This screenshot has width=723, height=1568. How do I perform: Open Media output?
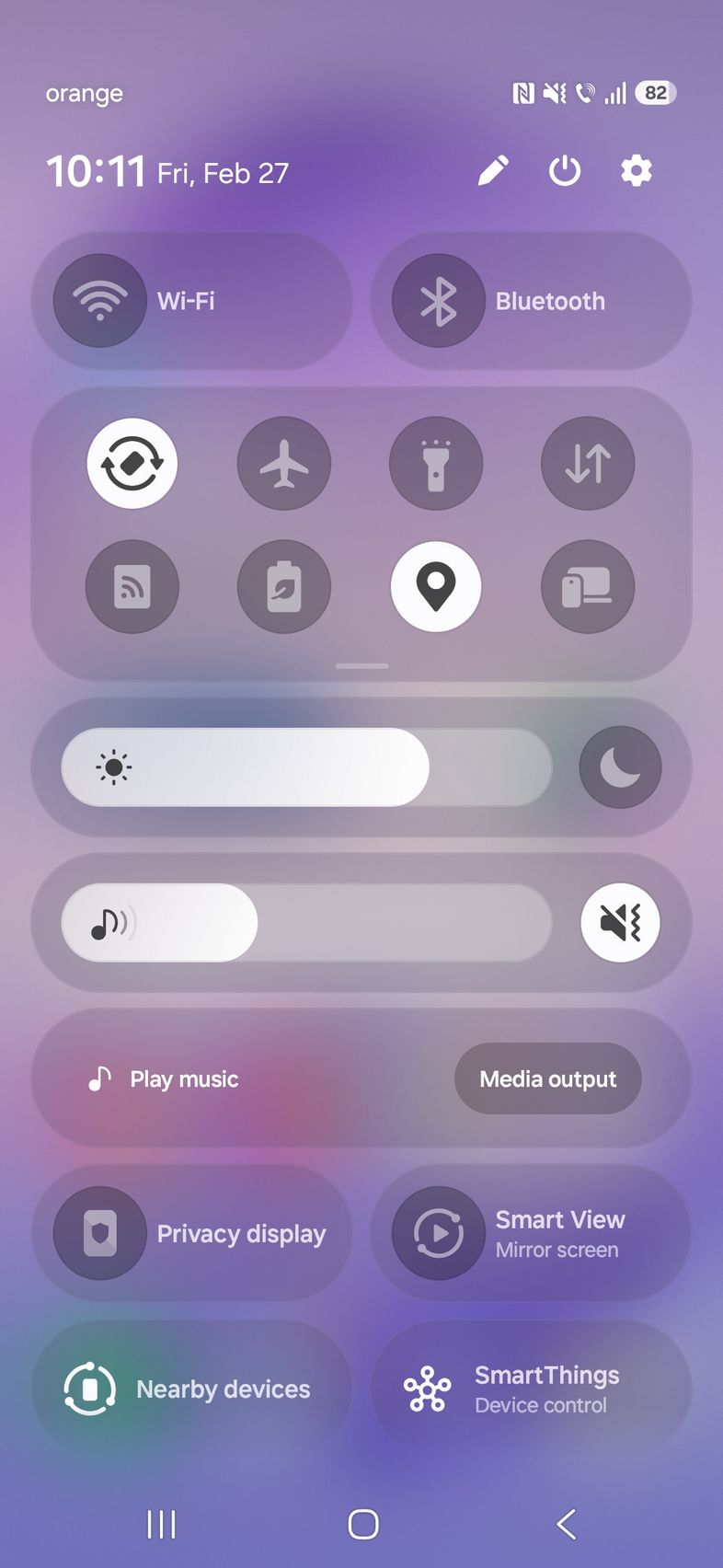(548, 1078)
